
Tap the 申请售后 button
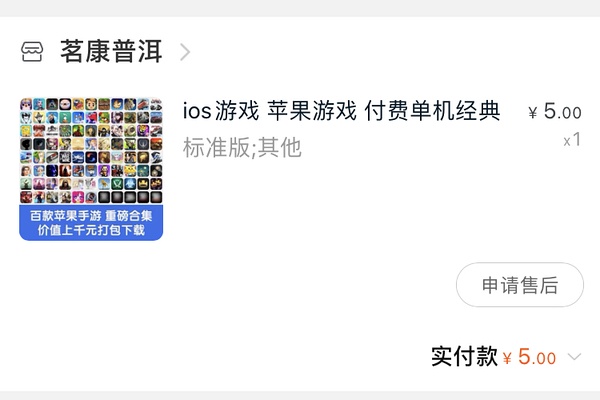coord(519,285)
